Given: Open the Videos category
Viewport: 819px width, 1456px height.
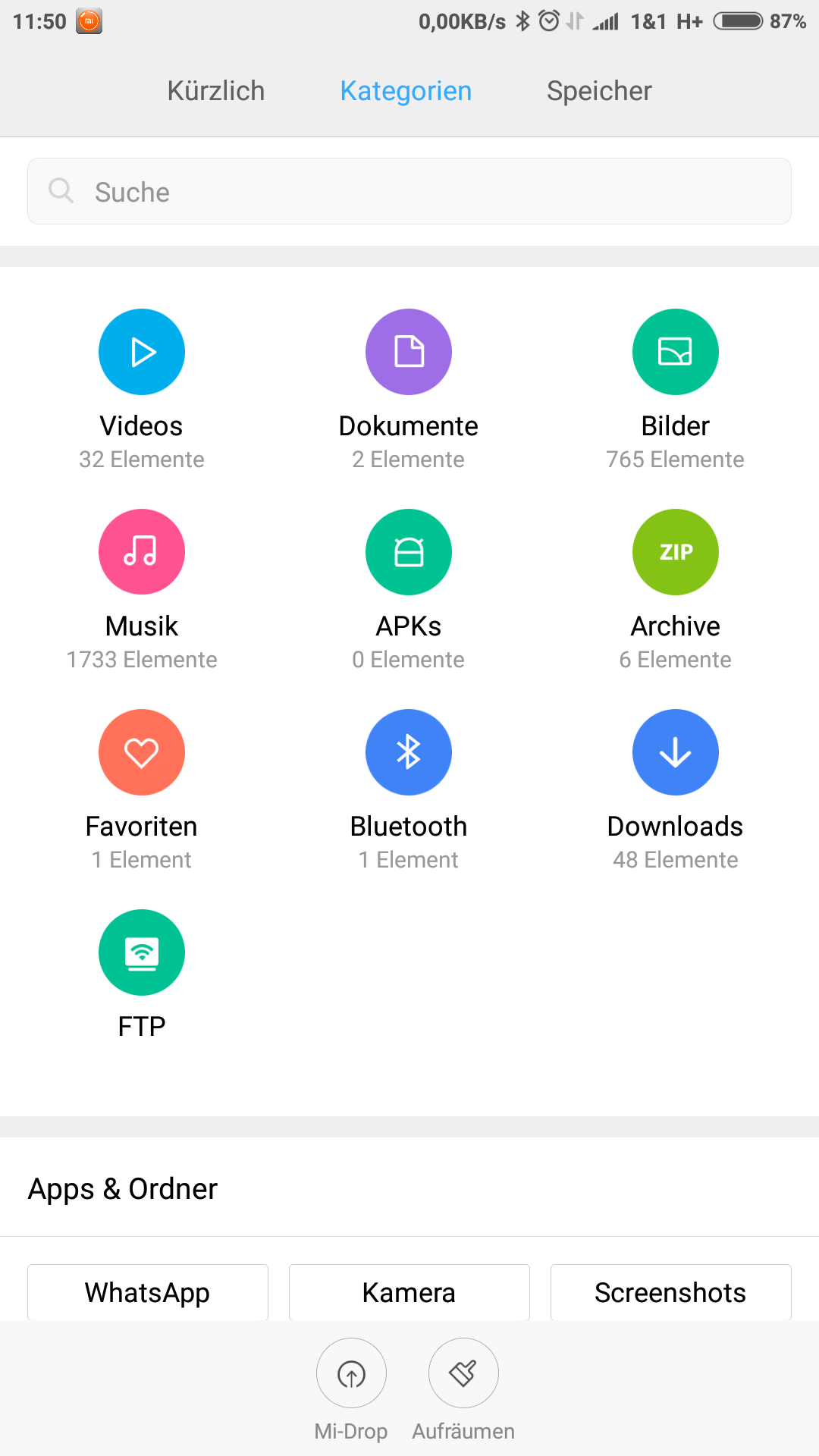Looking at the screenshot, I should click(x=142, y=353).
